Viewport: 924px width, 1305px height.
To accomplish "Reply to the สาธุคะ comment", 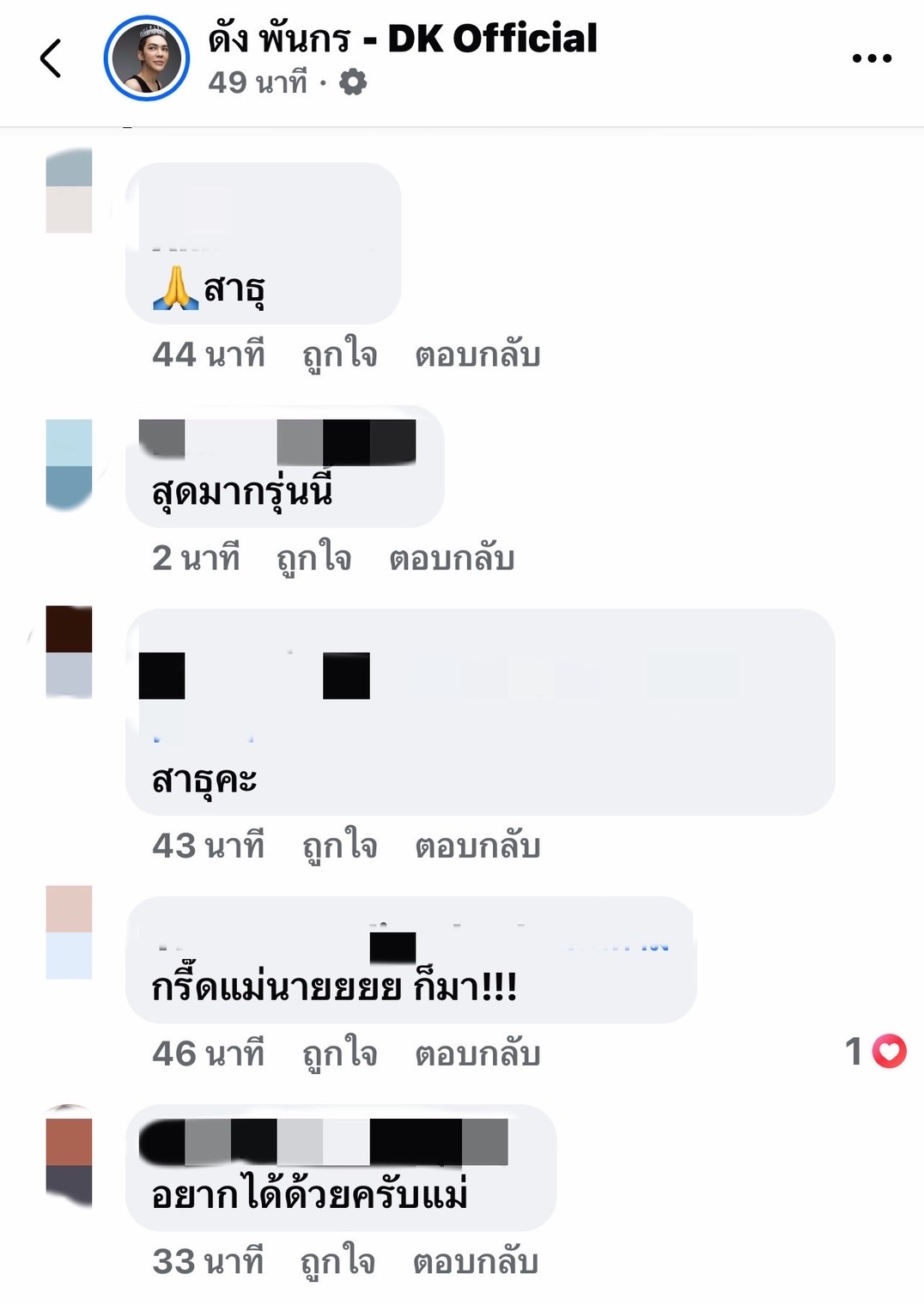I will (x=477, y=846).
